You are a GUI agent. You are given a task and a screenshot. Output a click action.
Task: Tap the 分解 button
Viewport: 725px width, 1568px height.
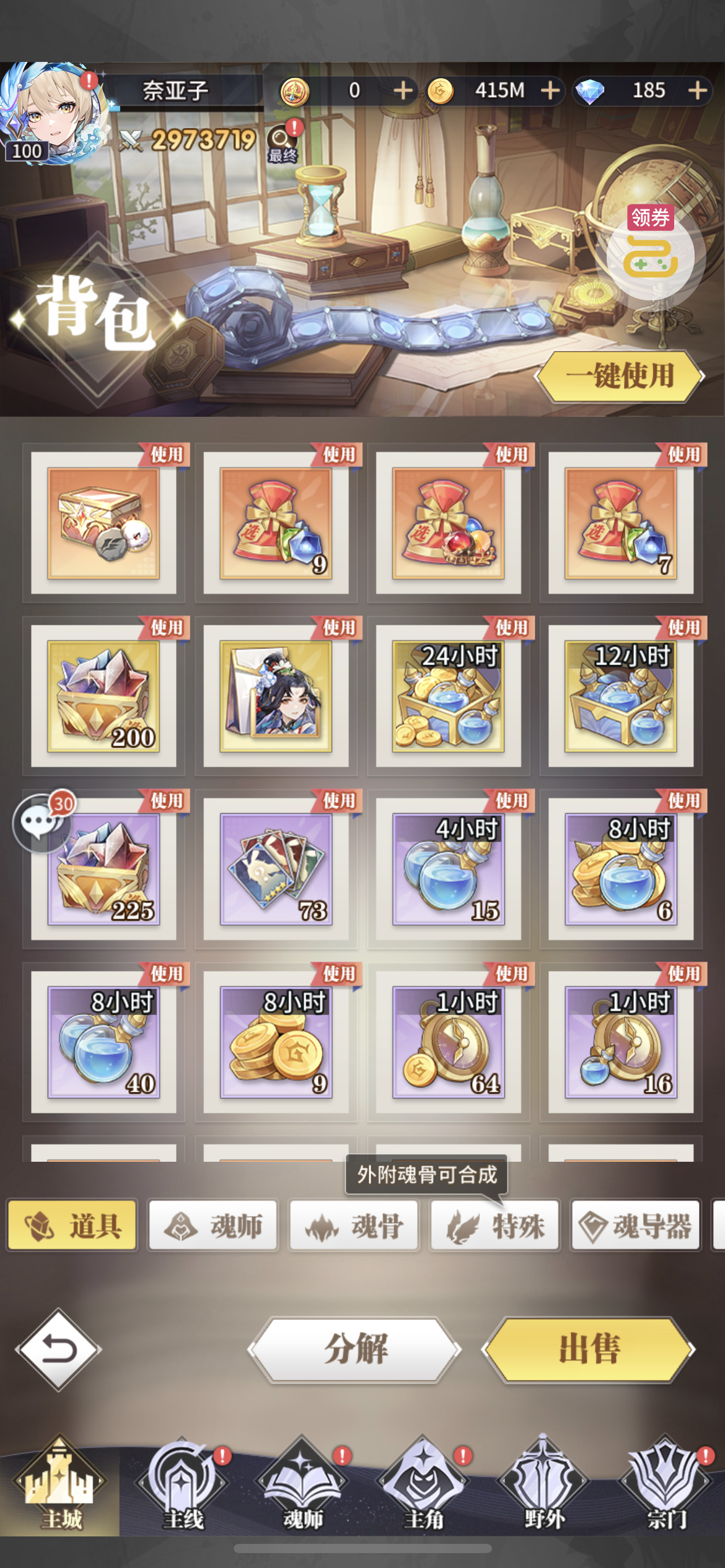(355, 1349)
